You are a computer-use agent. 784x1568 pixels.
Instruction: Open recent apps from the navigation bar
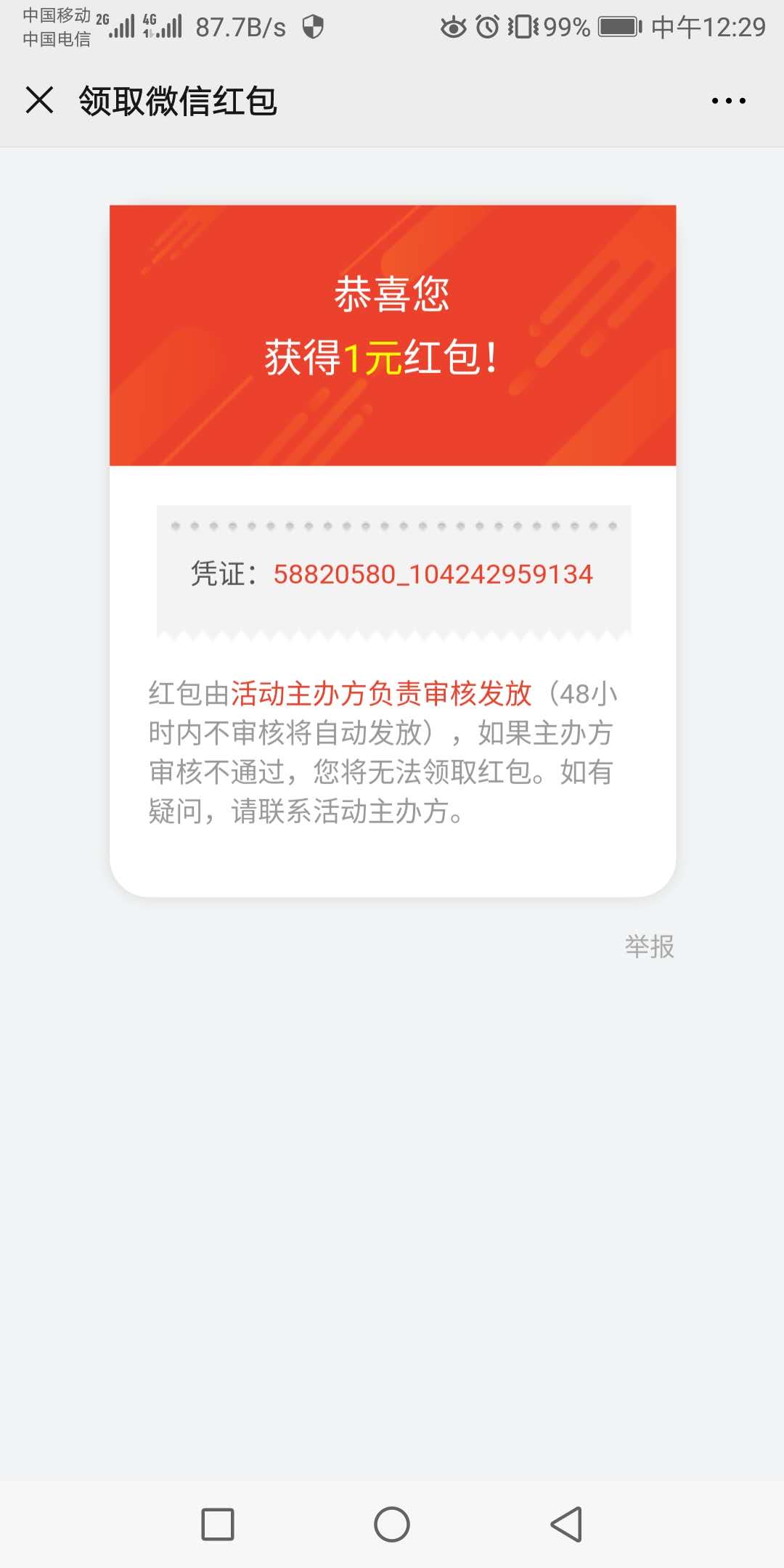coord(218,1524)
